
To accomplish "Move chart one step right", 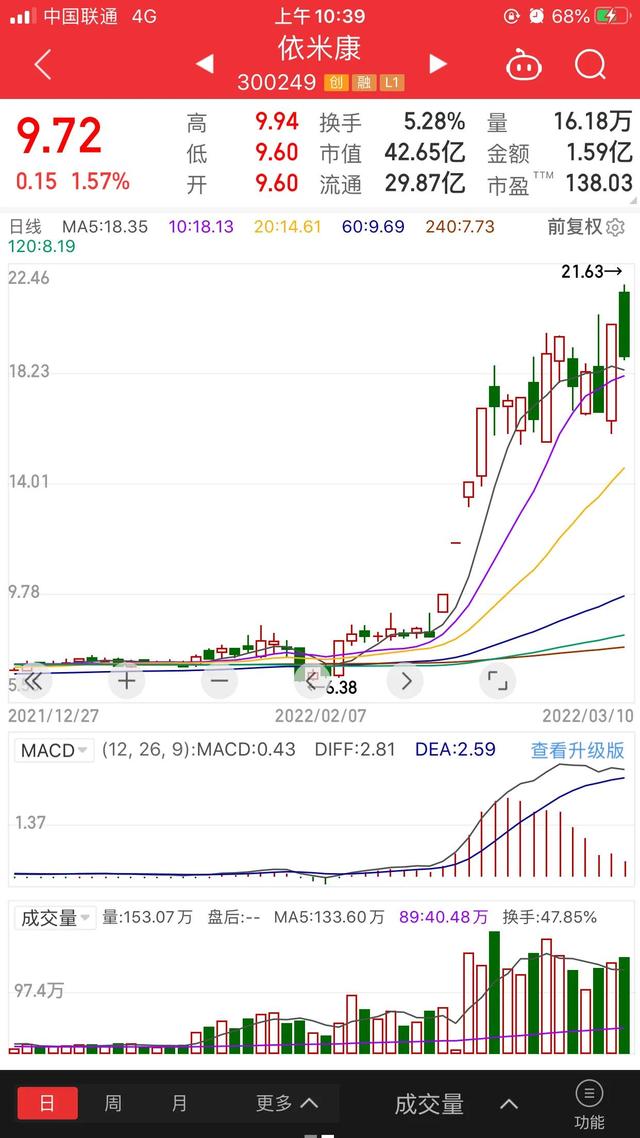I will (x=406, y=682).
